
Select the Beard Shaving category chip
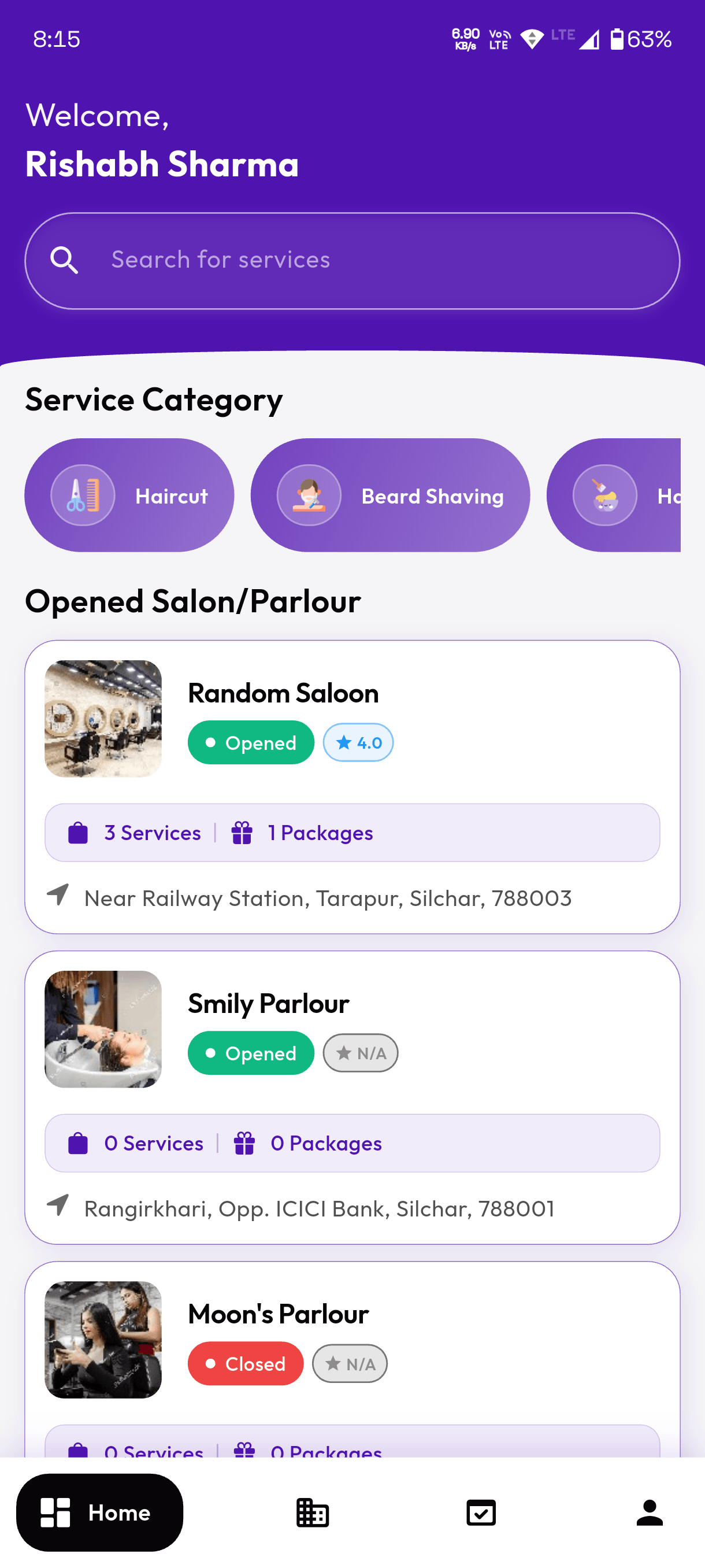tap(391, 495)
